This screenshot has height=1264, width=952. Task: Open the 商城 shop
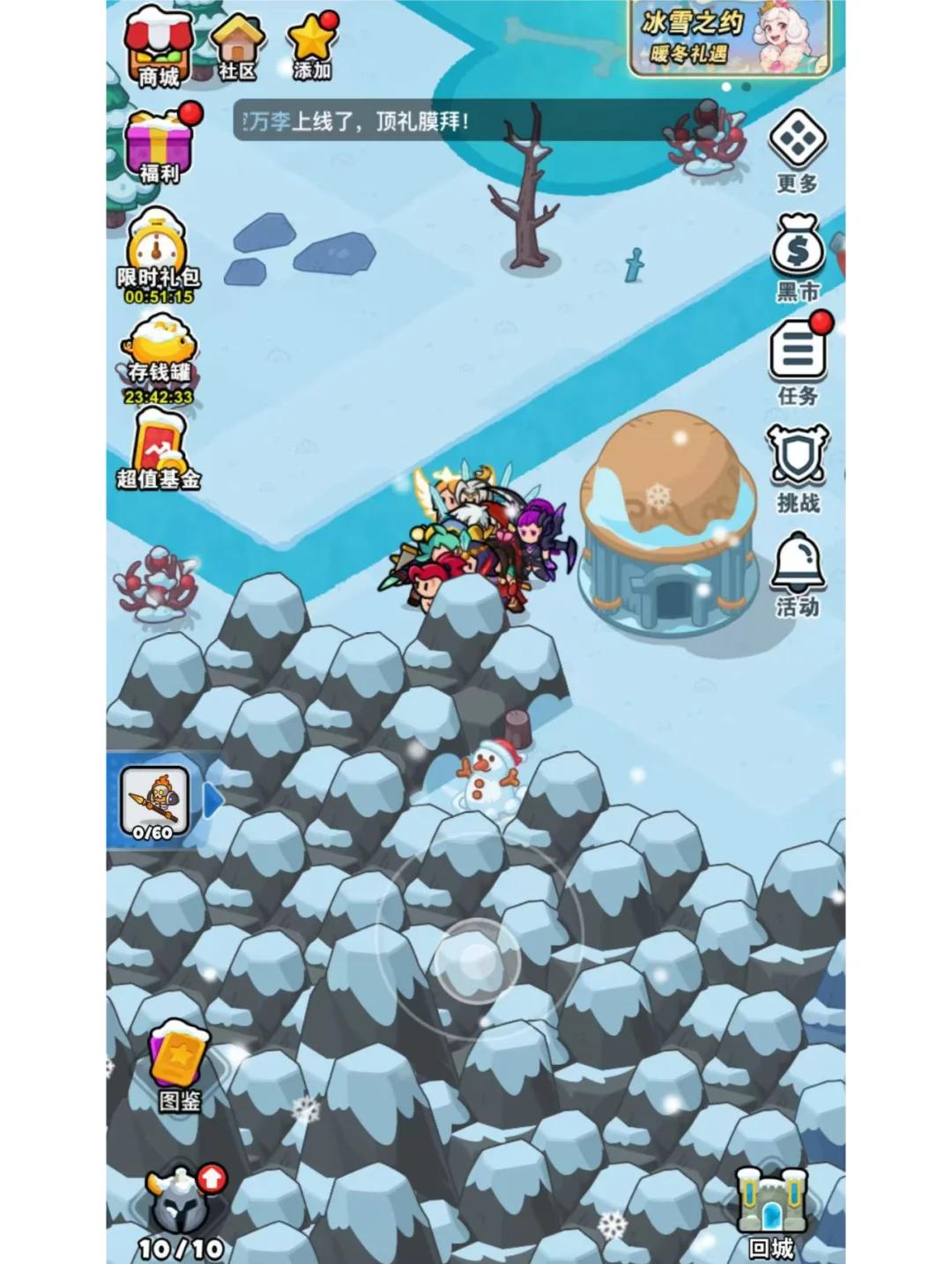pos(159,48)
